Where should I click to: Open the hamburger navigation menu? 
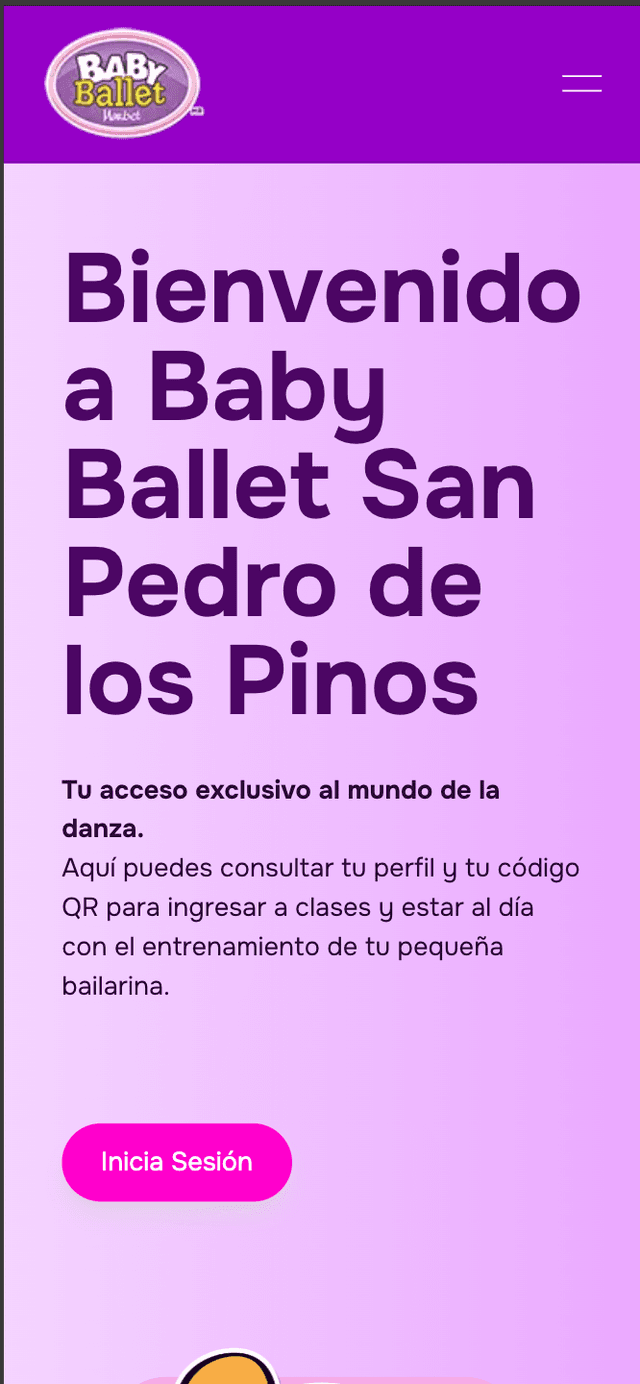[x=582, y=84]
